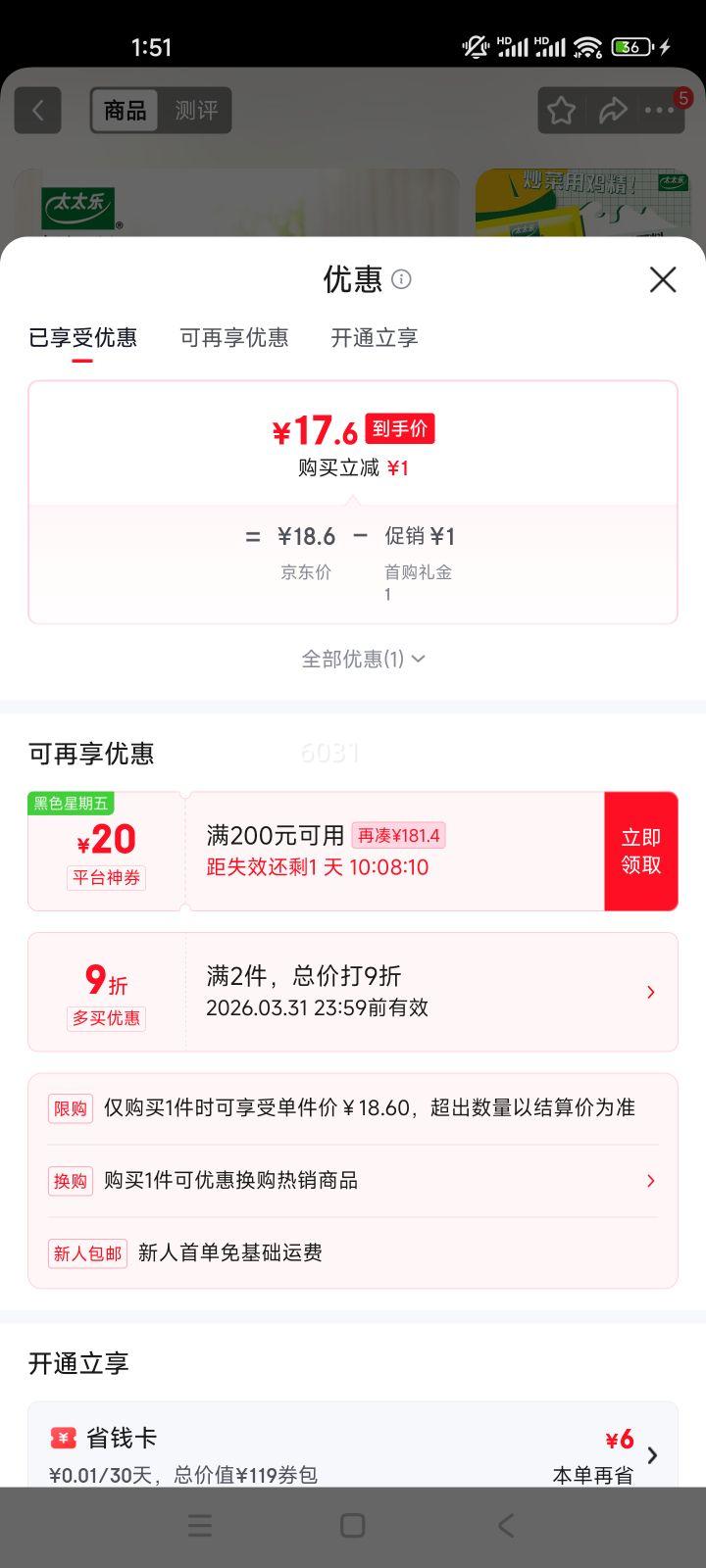Tap the Android recent apps button
The height and width of the screenshot is (1568, 706).
coord(199,1525)
